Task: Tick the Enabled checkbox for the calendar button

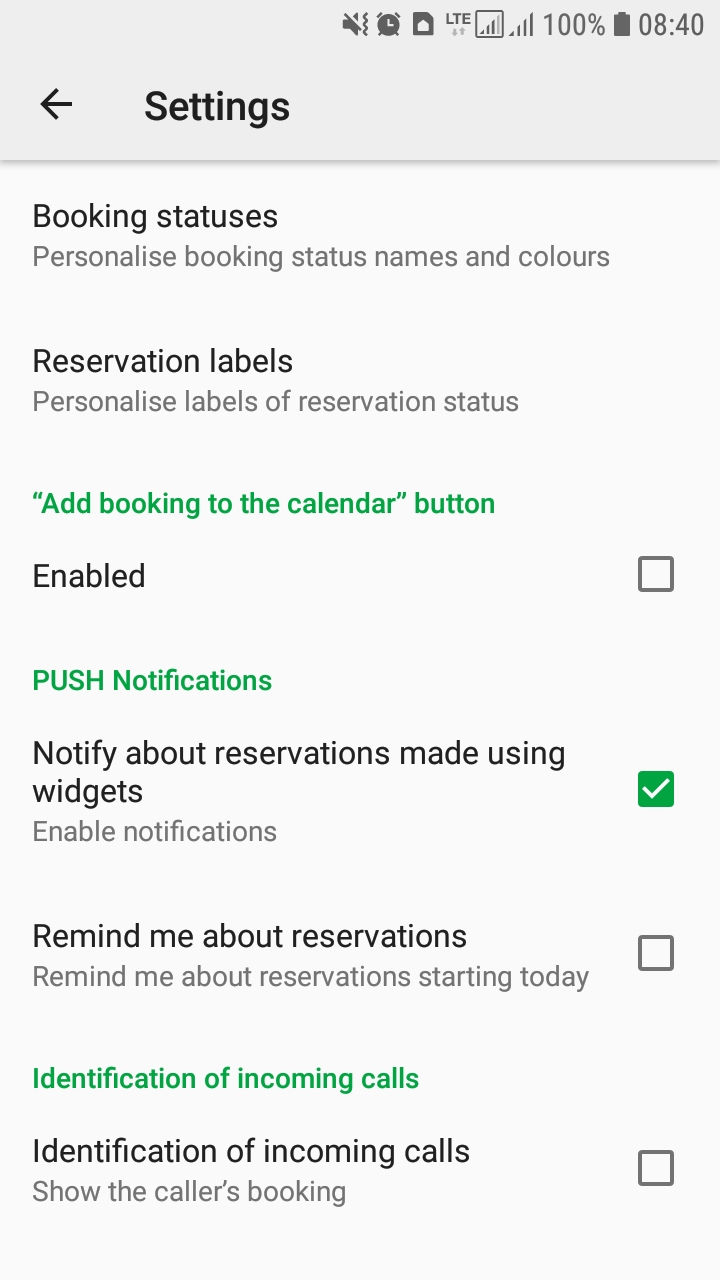Action: [x=656, y=575]
